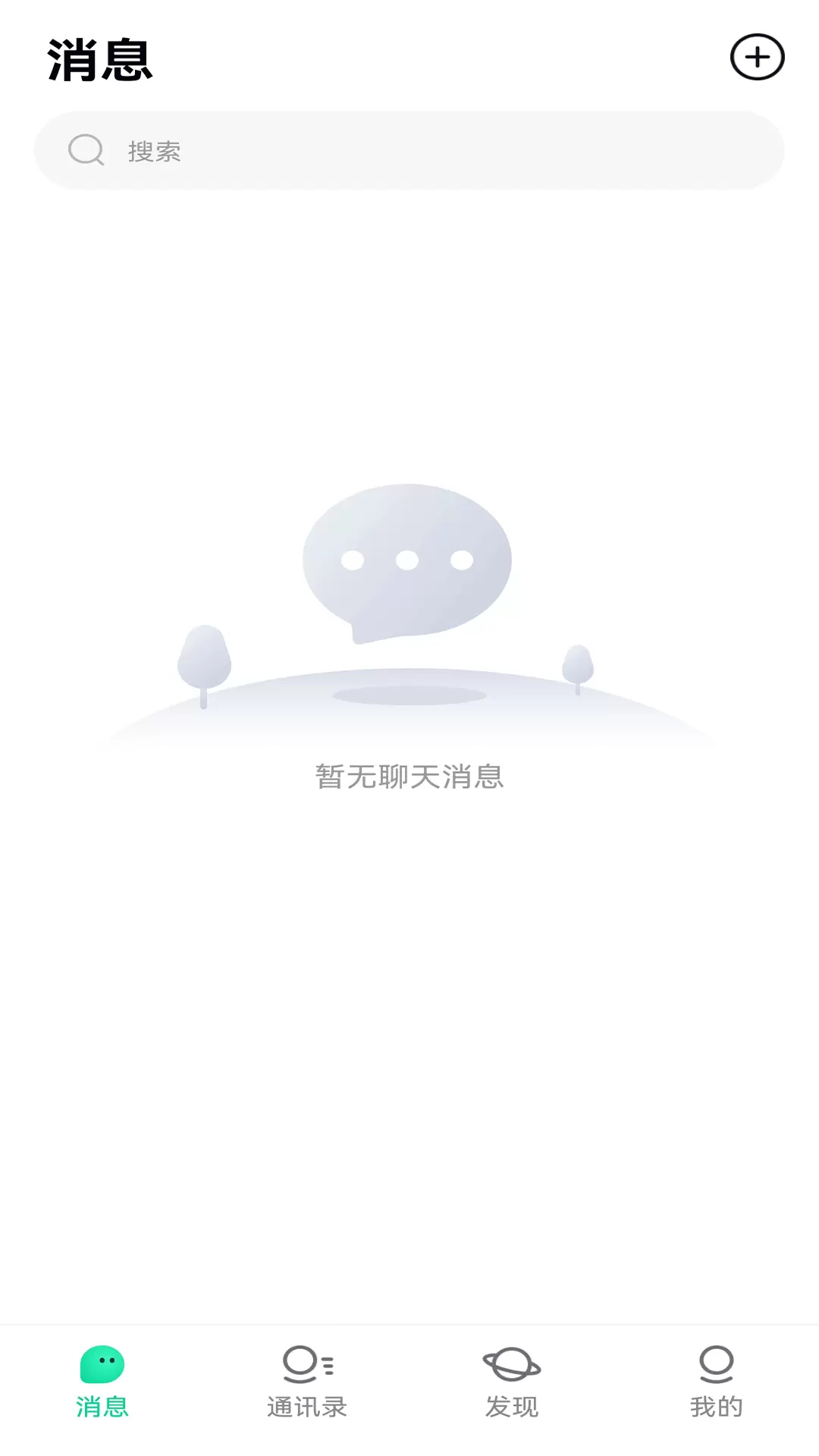Tap the 搜索 search box
819x1456 pixels.
(409, 150)
